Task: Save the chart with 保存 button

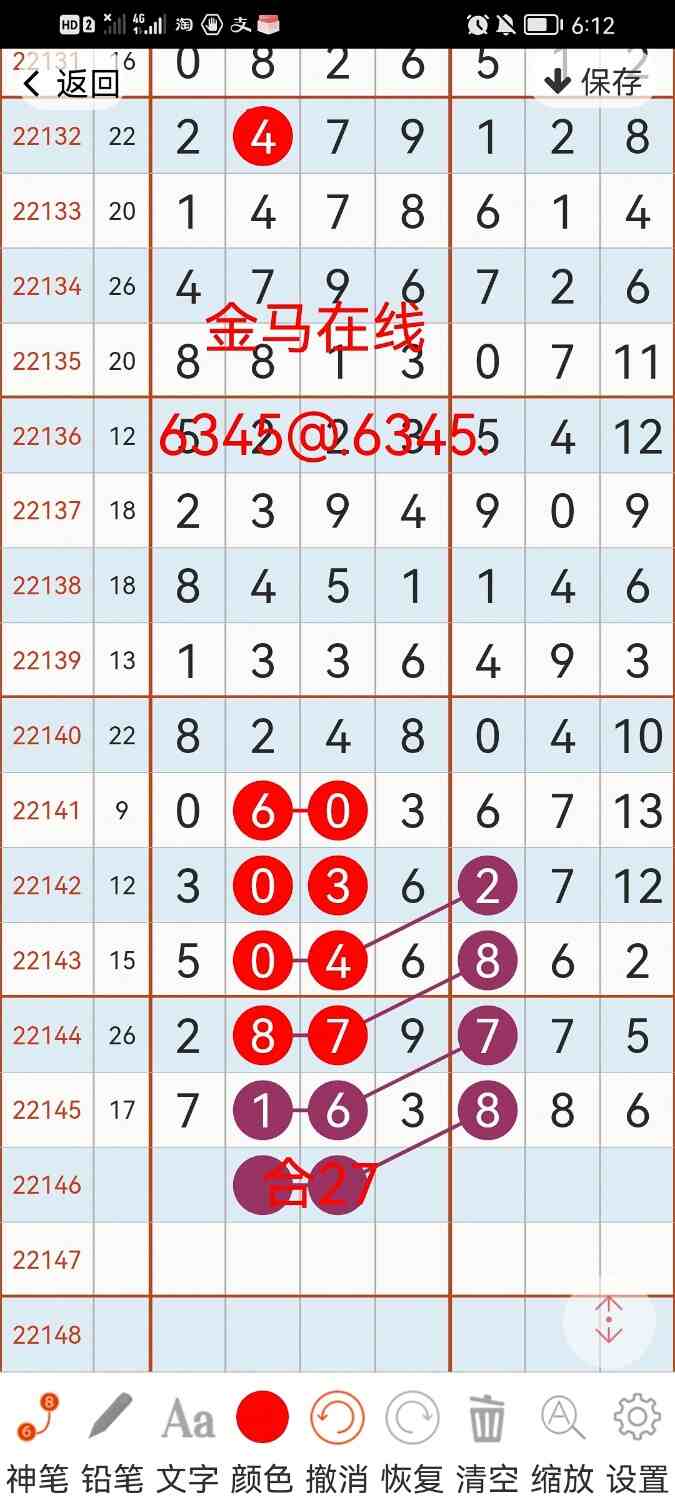Action: click(594, 82)
